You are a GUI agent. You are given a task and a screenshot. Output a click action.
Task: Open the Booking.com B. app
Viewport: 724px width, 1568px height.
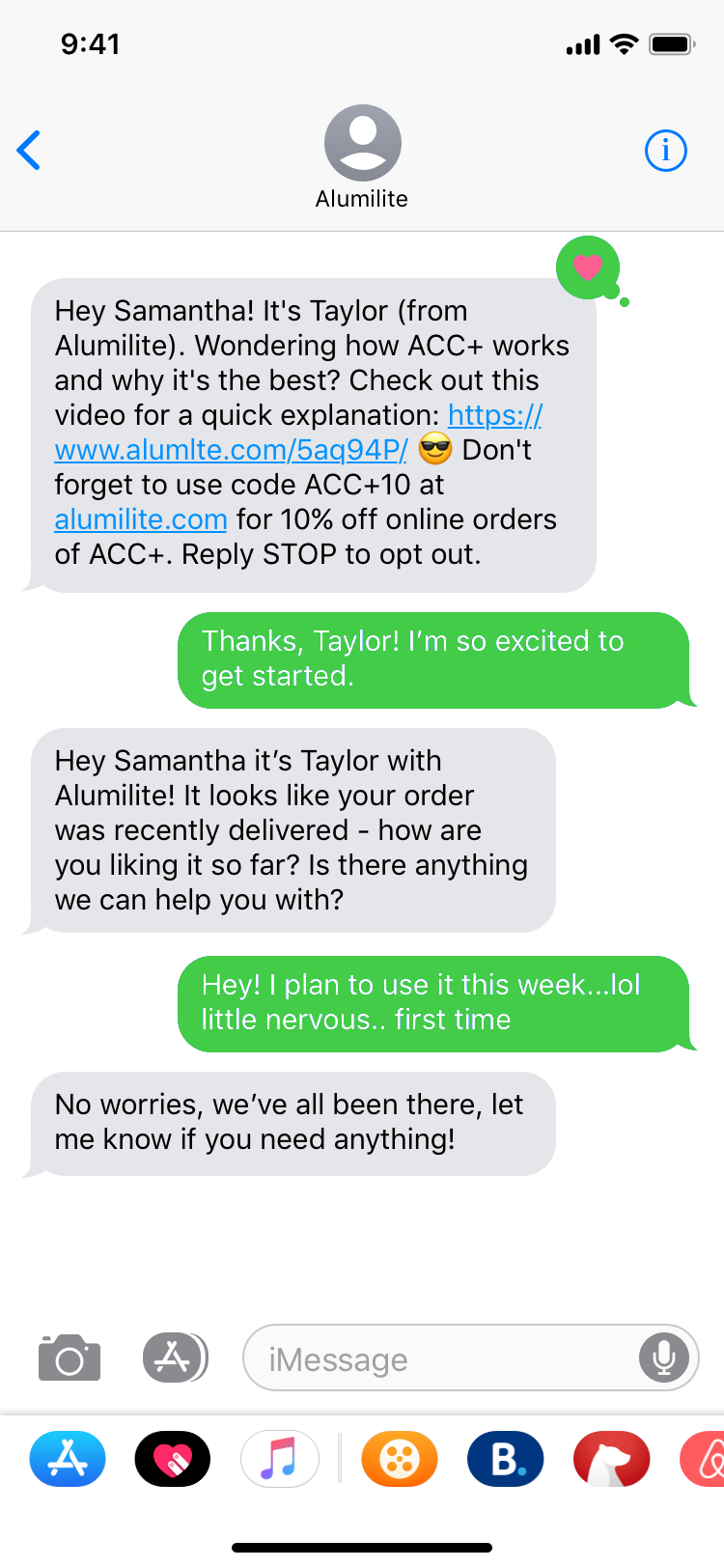tap(506, 1458)
